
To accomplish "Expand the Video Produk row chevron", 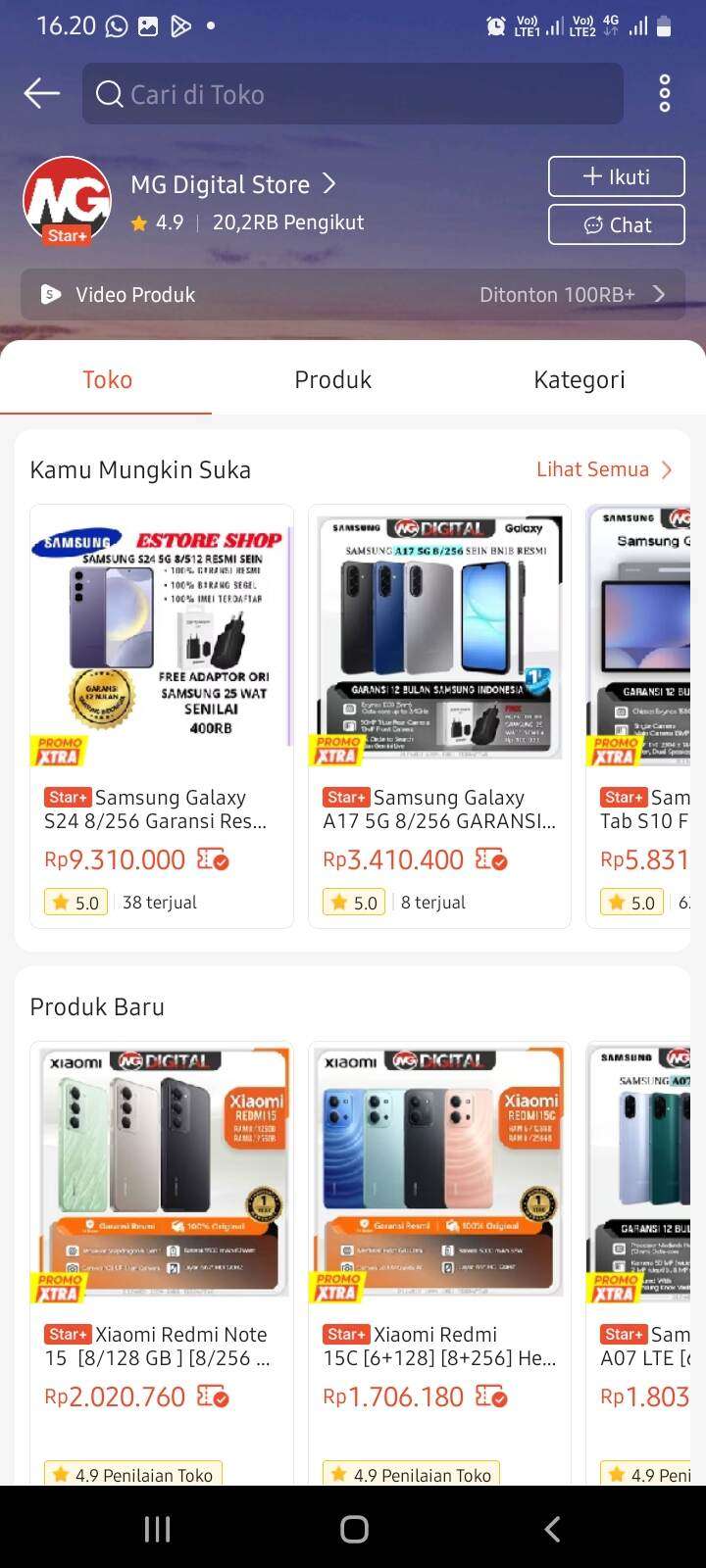I will click(660, 294).
